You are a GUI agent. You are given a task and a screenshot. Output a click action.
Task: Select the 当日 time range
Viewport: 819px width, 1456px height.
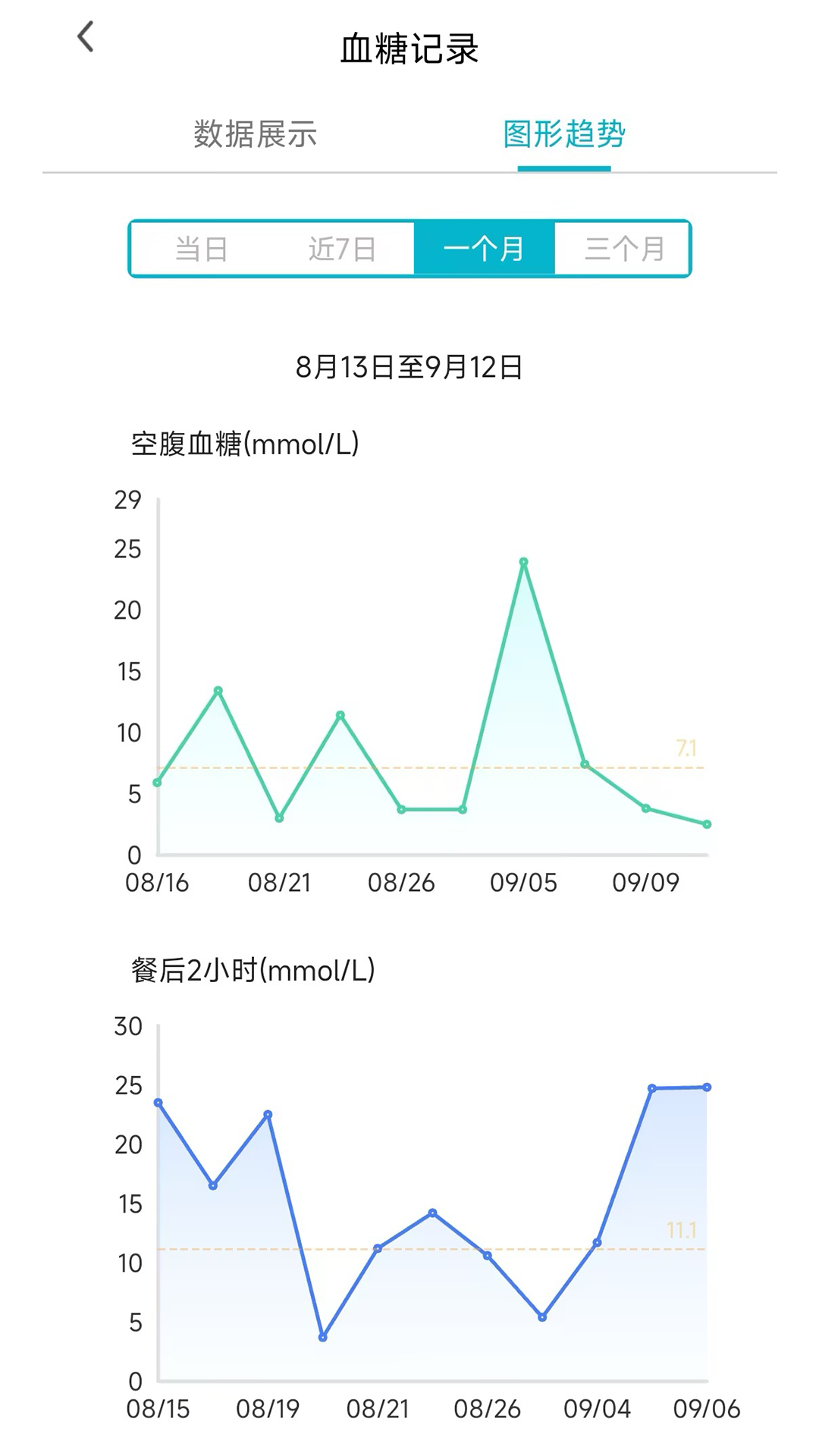tap(201, 248)
